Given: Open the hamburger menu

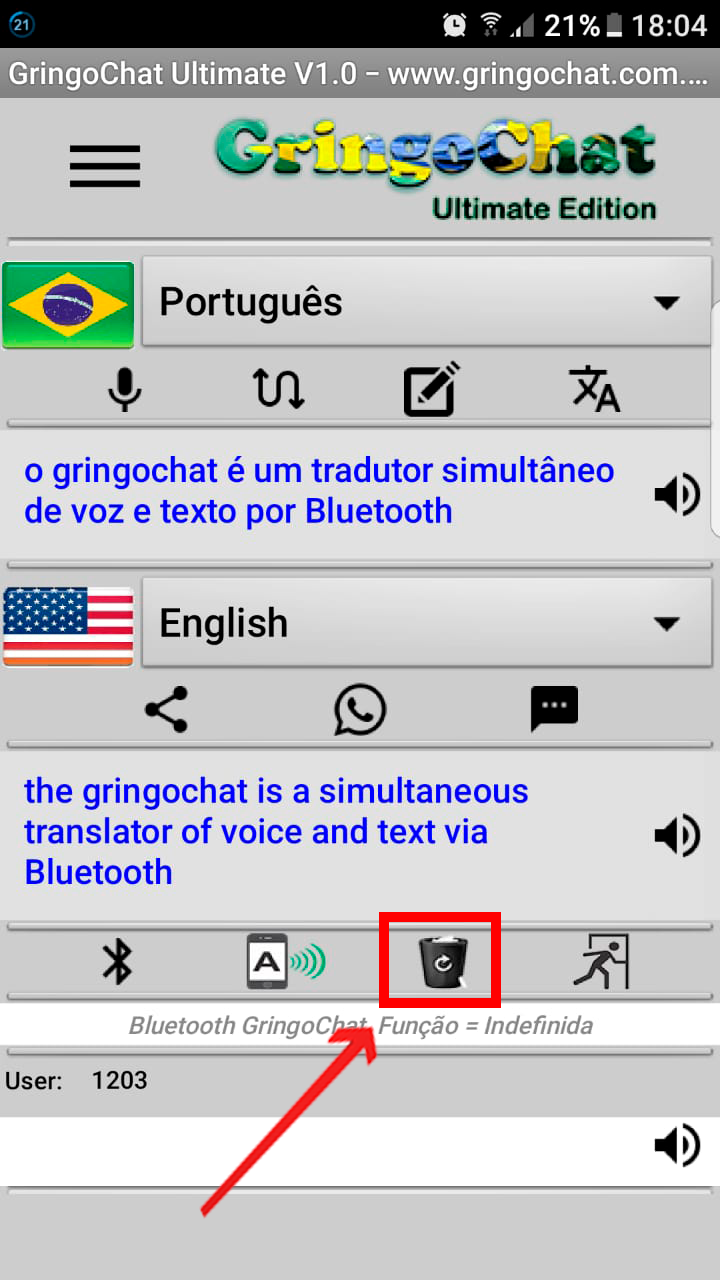Looking at the screenshot, I should pyautogui.click(x=104, y=166).
